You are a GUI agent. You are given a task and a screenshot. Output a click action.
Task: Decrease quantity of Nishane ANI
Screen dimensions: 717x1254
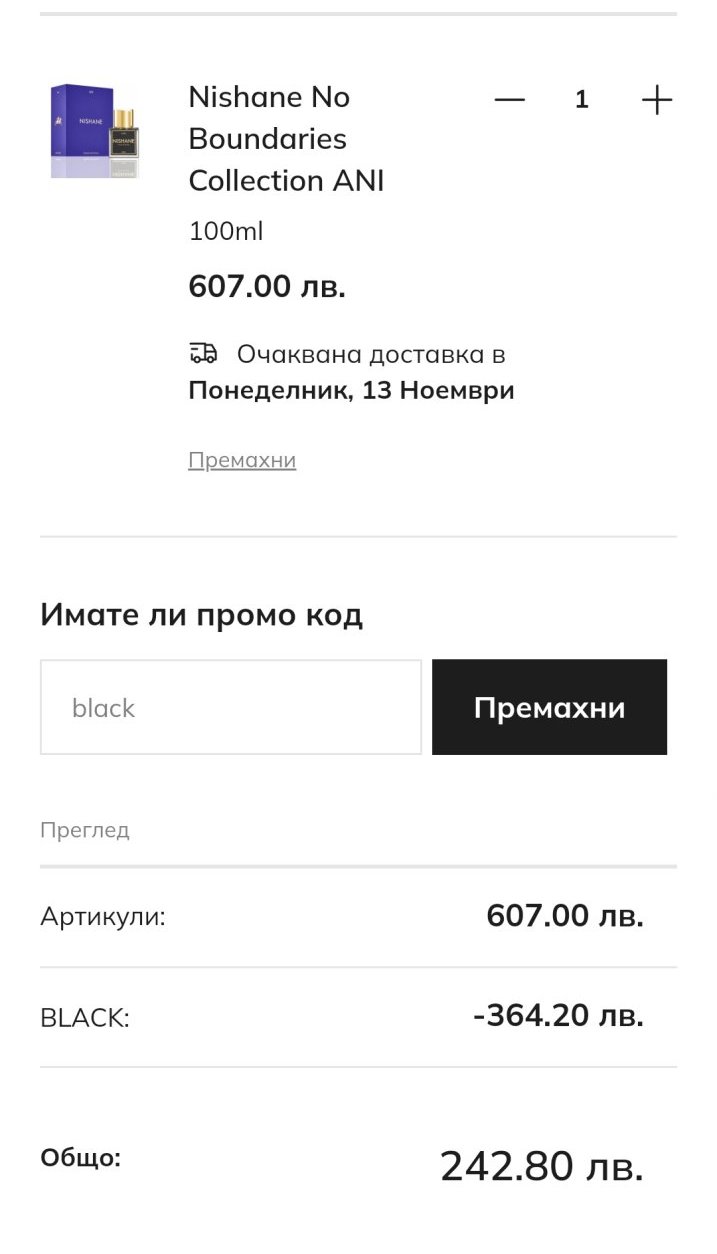(x=509, y=99)
